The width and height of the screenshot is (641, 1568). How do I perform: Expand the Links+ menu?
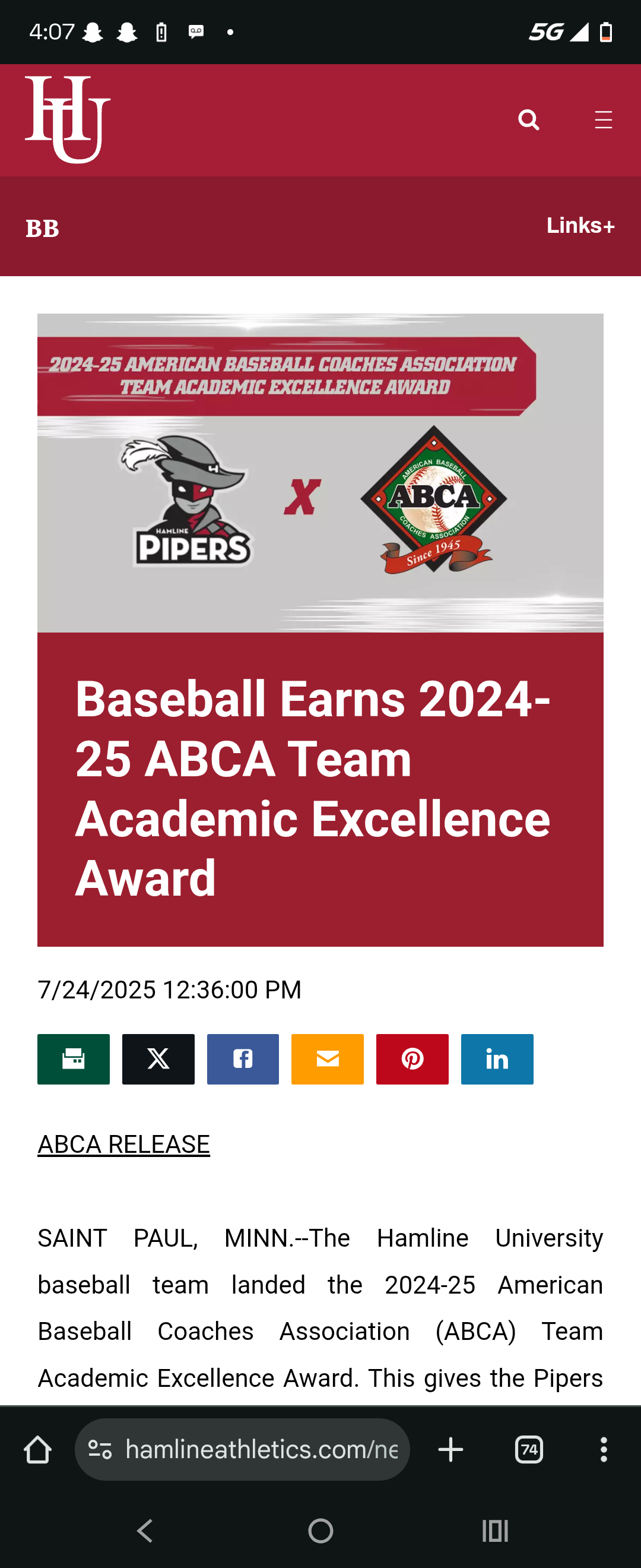pyautogui.click(x=580, y=226)
